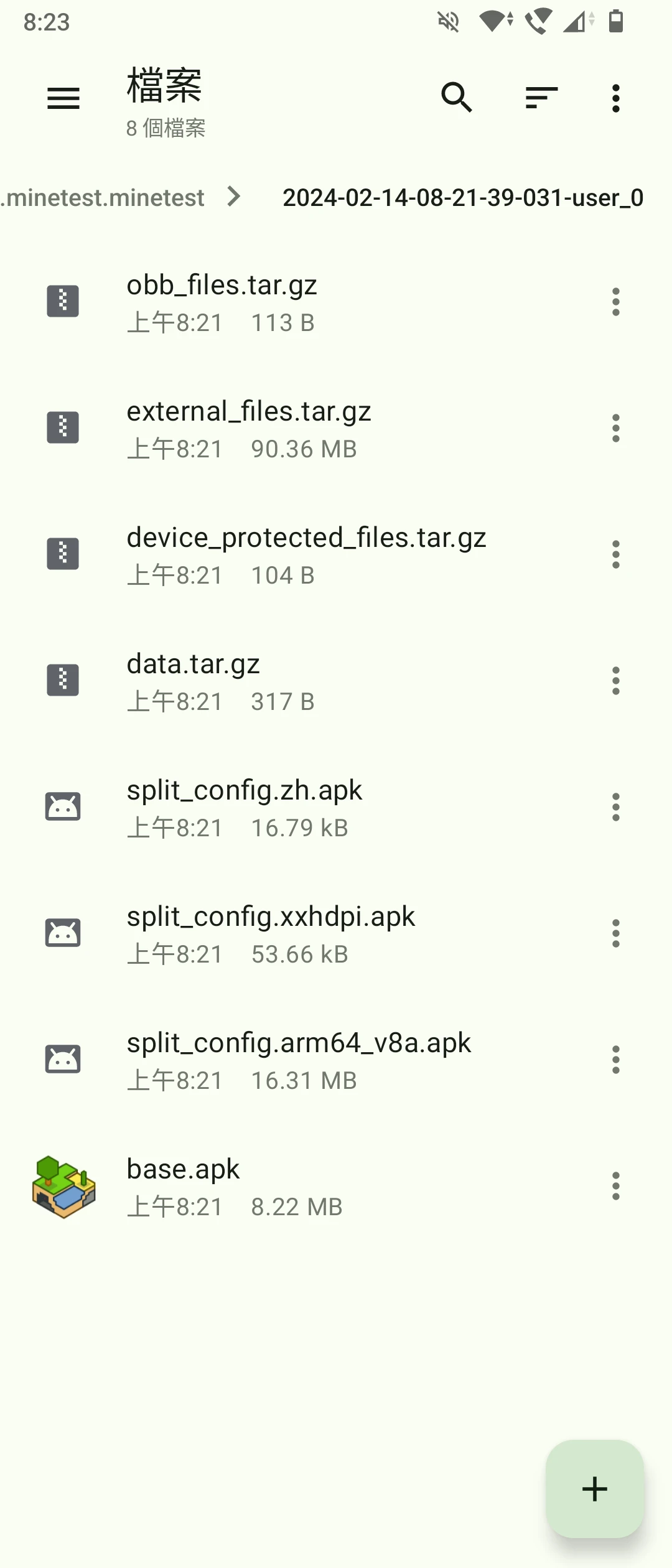Search files with the magnifier icon
This screenshot has height=1568, width=672.
(x=457, y=98)
